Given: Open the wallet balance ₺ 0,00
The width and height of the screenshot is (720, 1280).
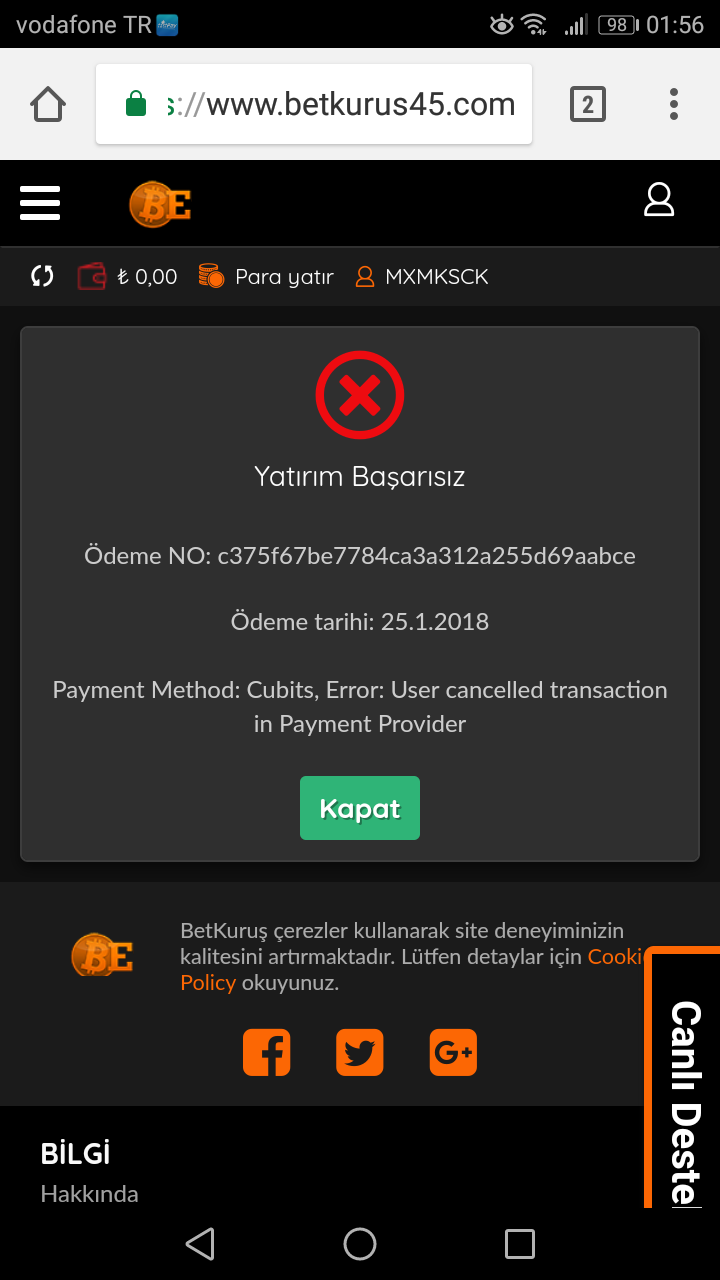Looking at the screenshot, I should (128, 276).
